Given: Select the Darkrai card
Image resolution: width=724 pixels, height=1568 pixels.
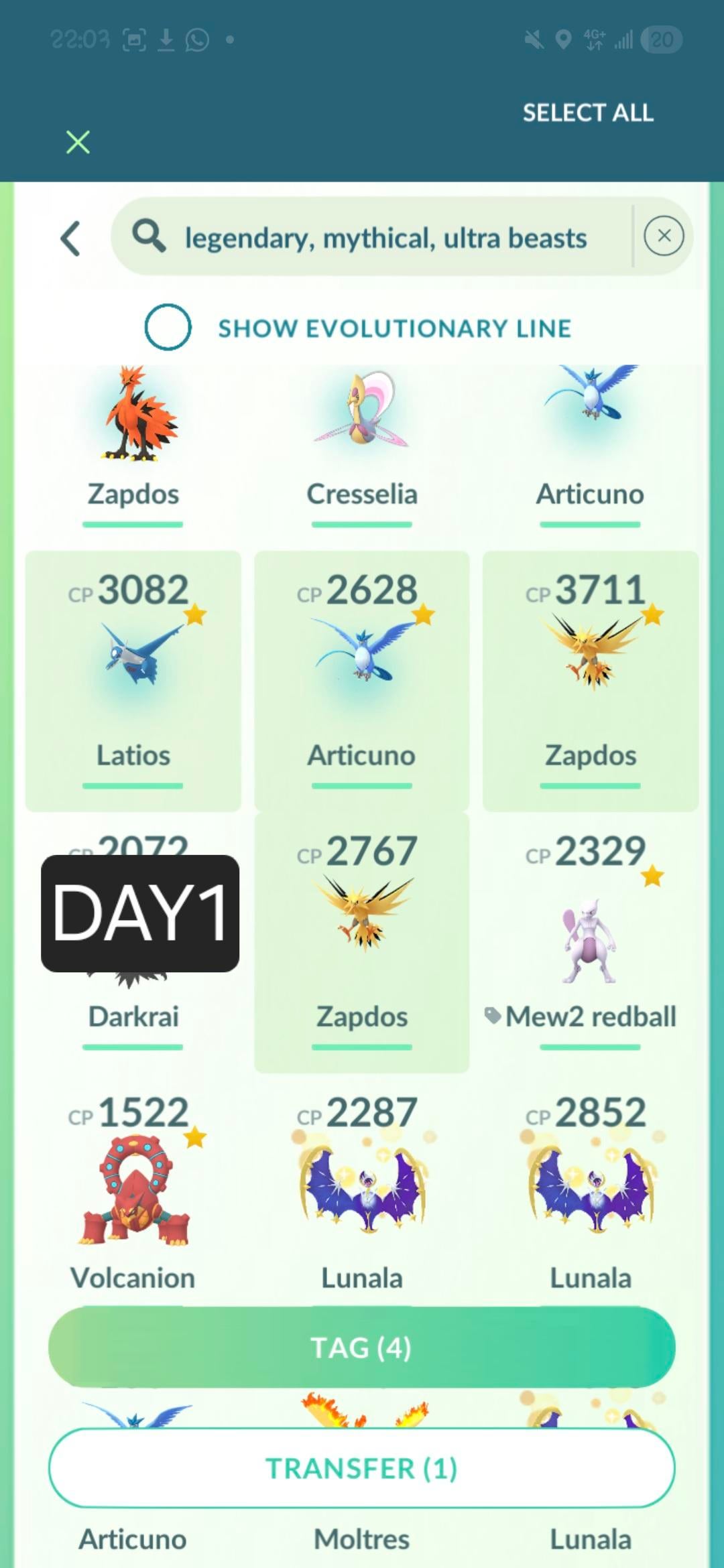Looking at the screenshot, I should [x=133, y=1005].
